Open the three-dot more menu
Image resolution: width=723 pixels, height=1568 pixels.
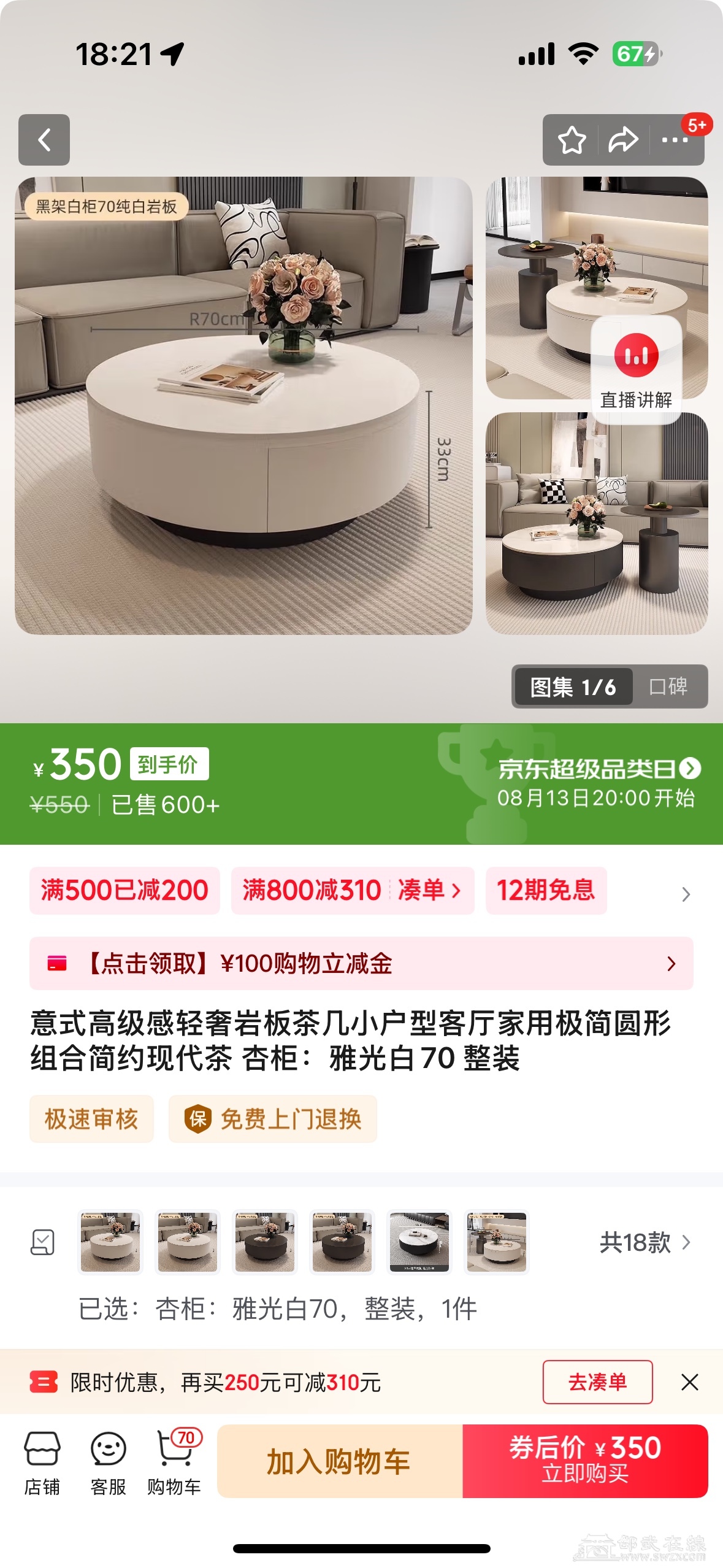675,140
